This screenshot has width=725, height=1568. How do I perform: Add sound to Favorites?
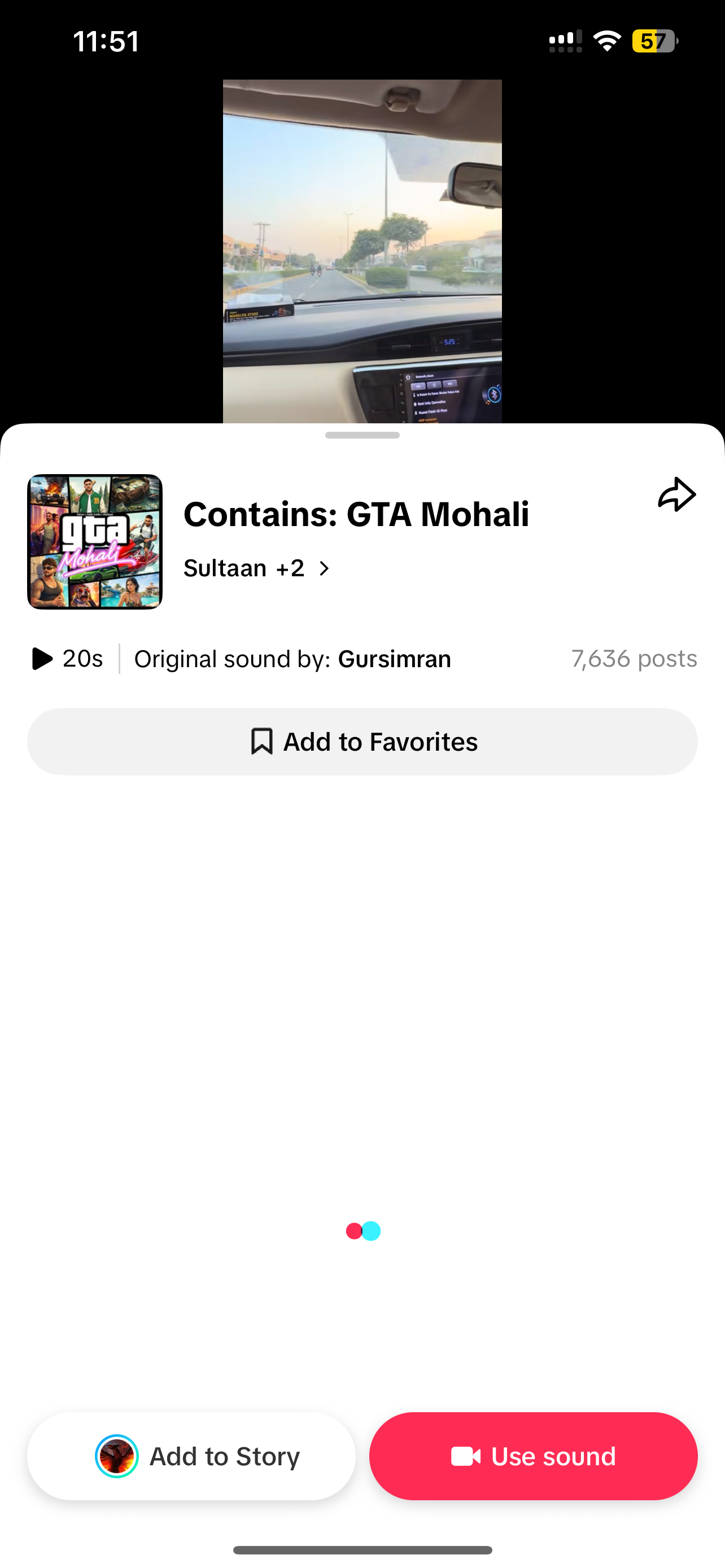point(362,742)
